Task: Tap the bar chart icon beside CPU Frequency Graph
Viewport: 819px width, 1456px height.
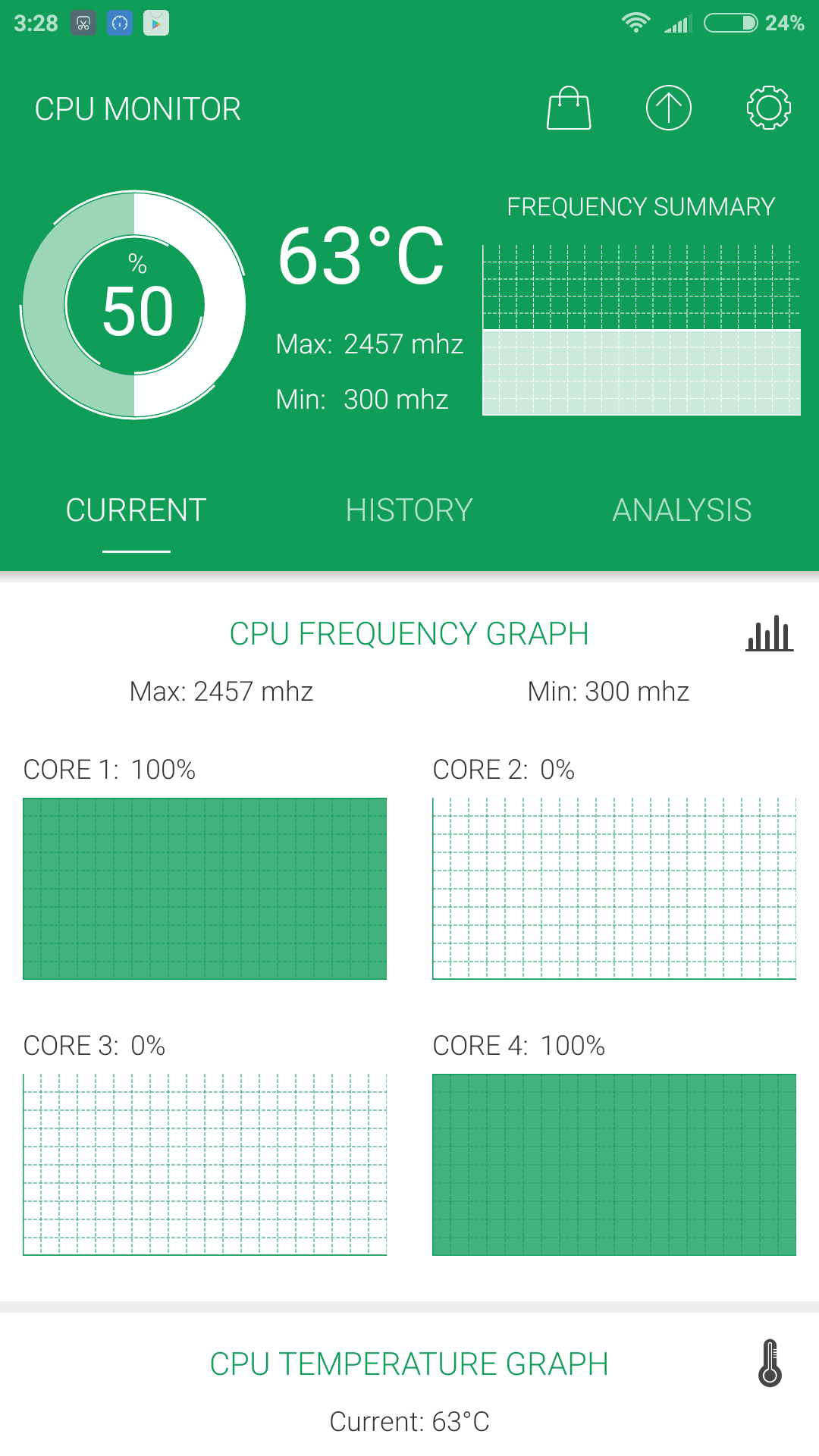Action: (769, 634)
